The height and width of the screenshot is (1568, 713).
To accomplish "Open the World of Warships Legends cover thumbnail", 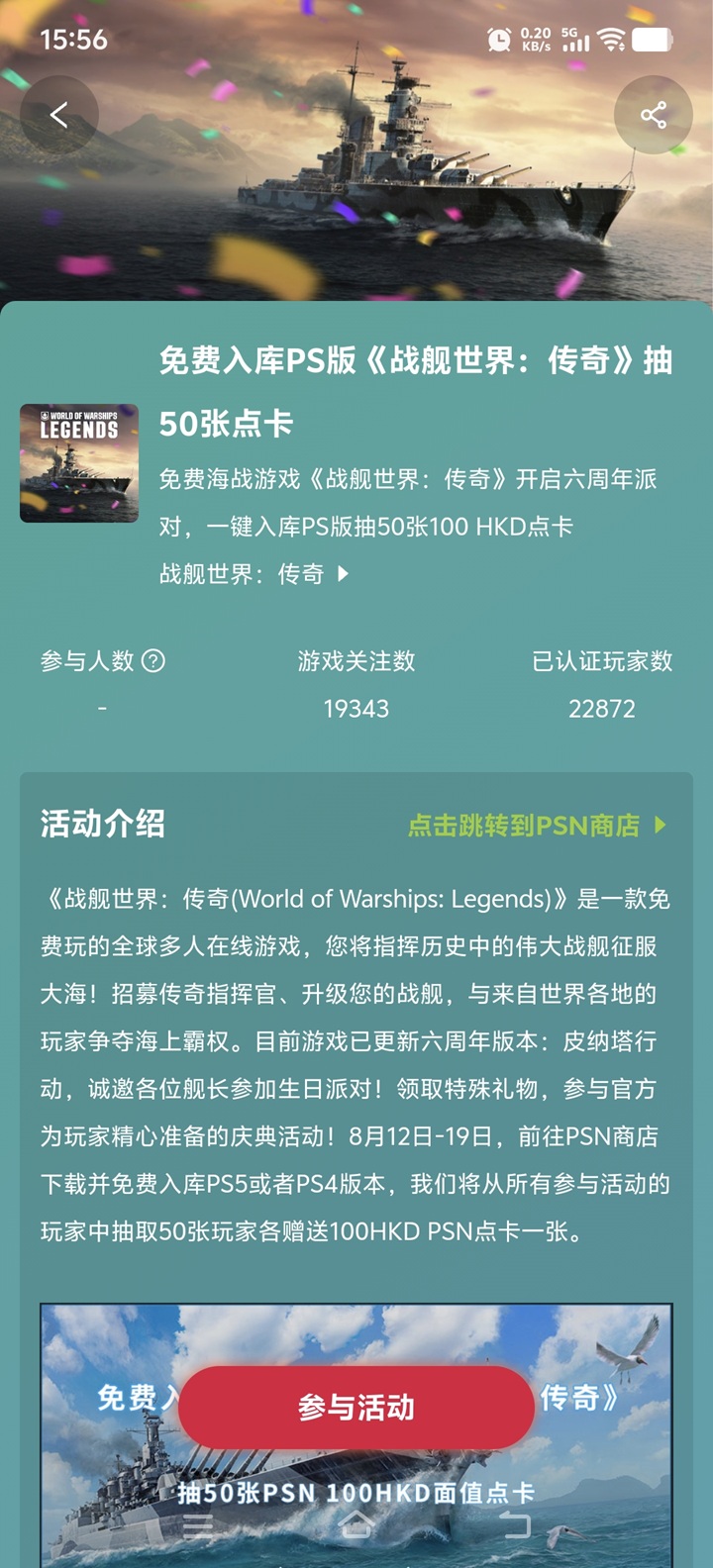I will pos(79,462).
